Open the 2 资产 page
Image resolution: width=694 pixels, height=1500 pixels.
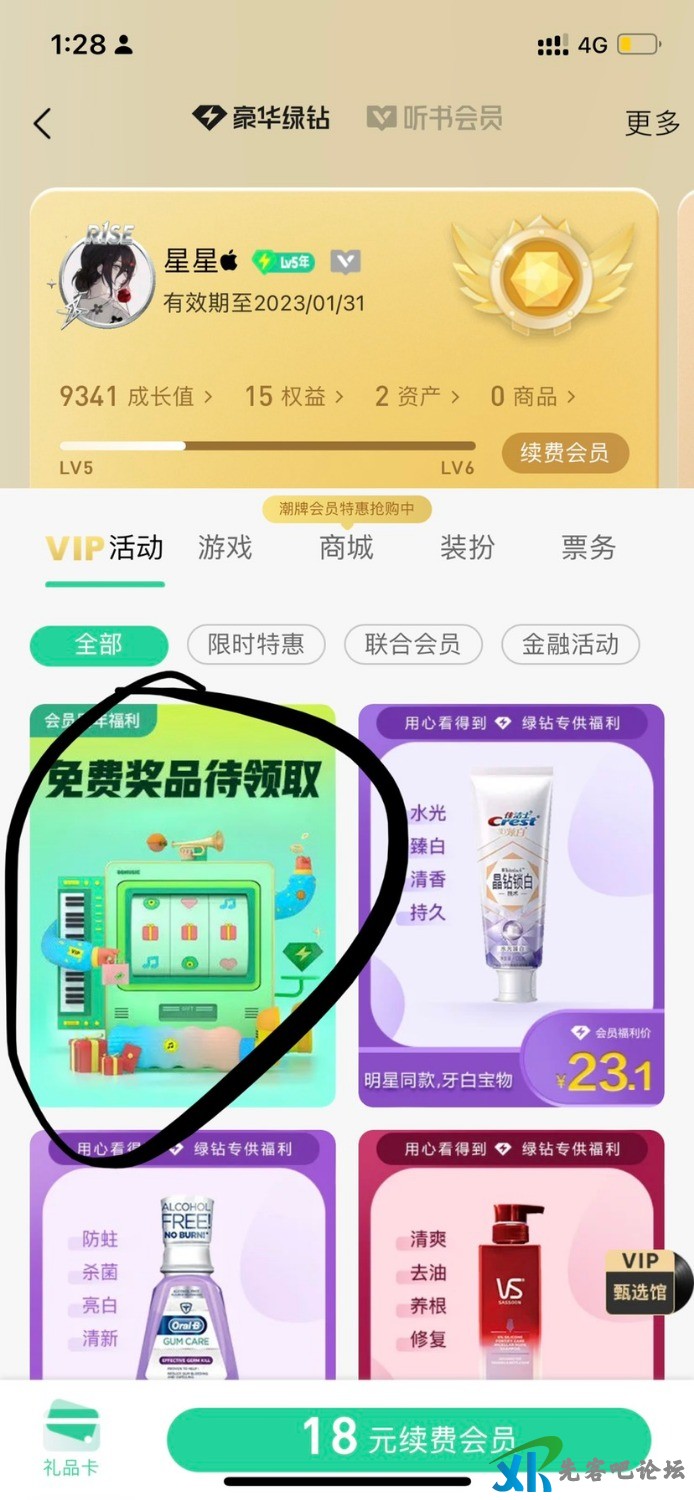[x=417, y=397]
